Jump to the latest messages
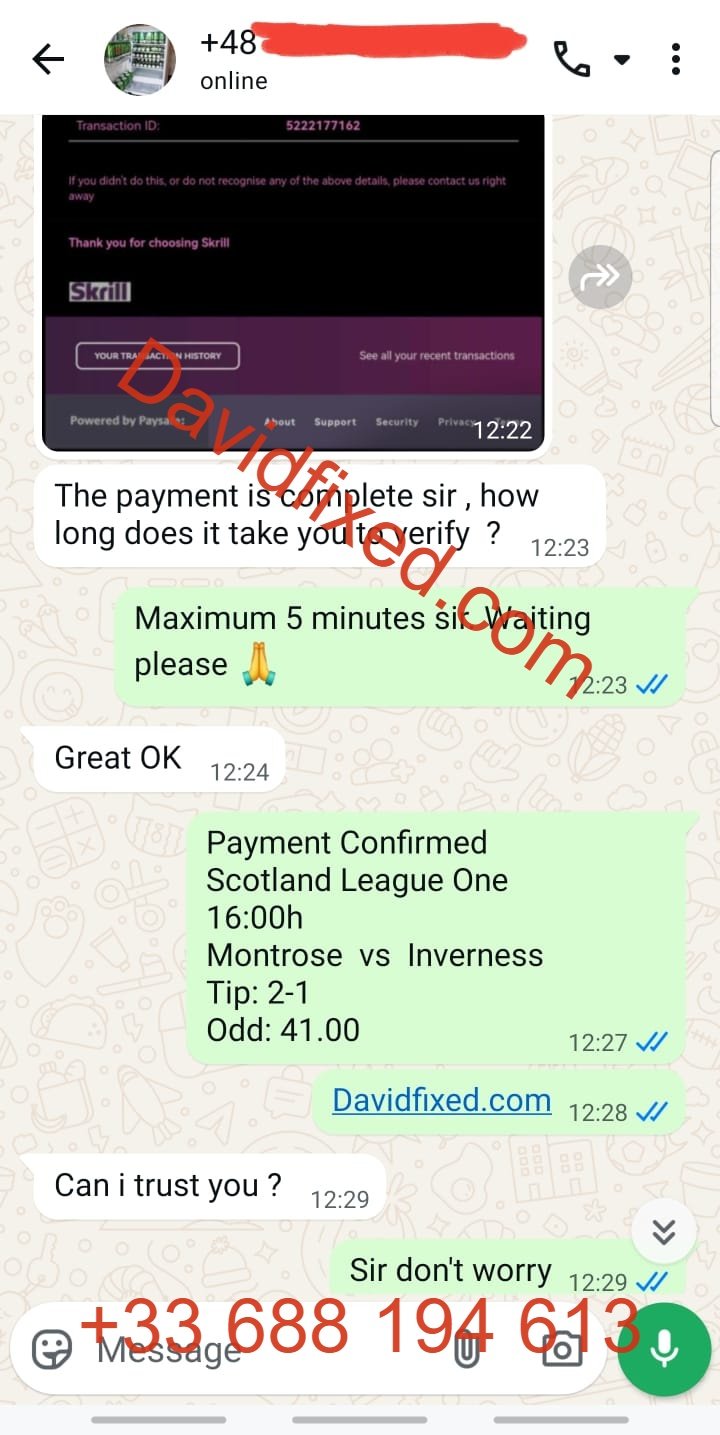The height and width of the screenshot is (1435, 720). coord(664,1232)
